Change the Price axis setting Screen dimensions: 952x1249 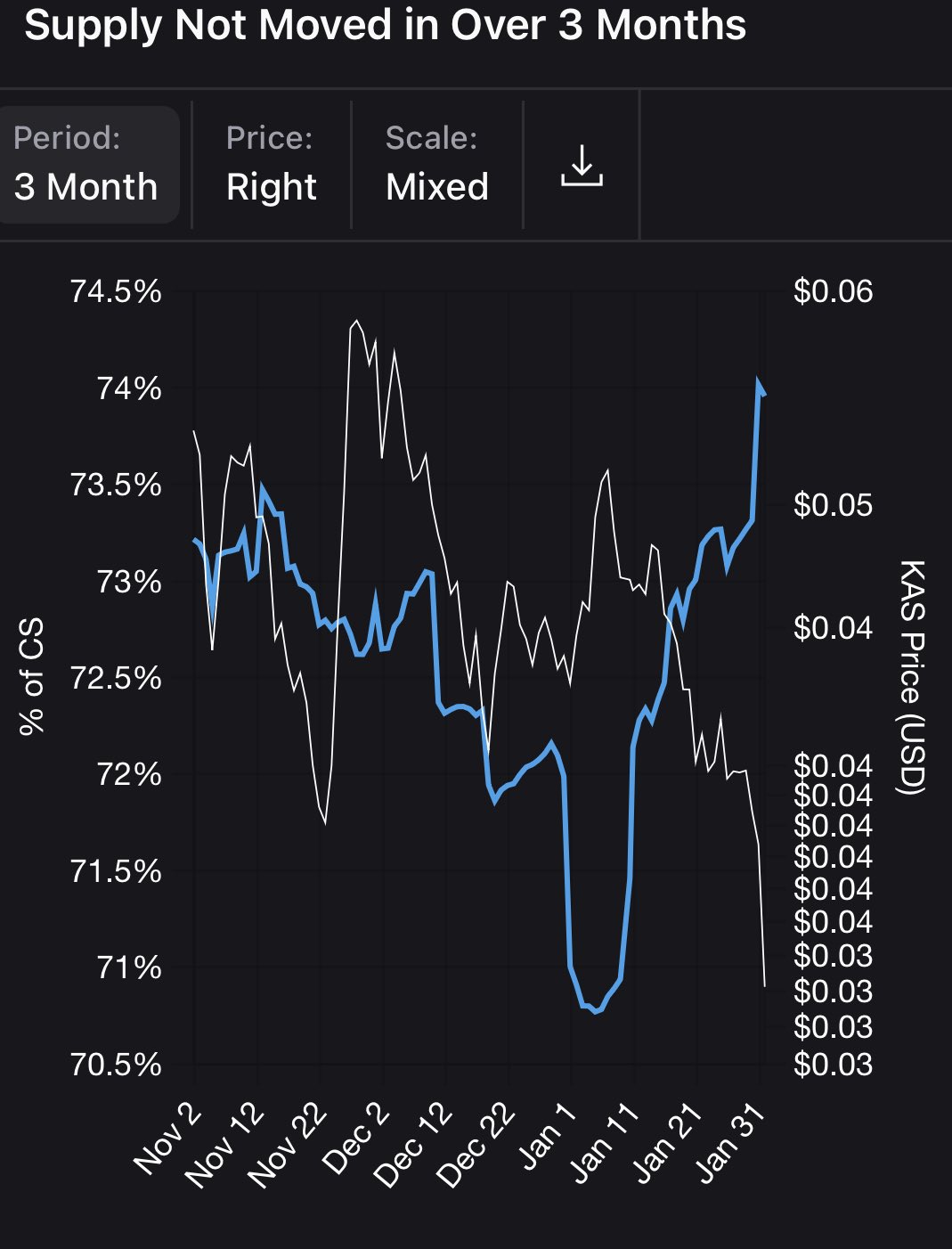tap(271, 165)
